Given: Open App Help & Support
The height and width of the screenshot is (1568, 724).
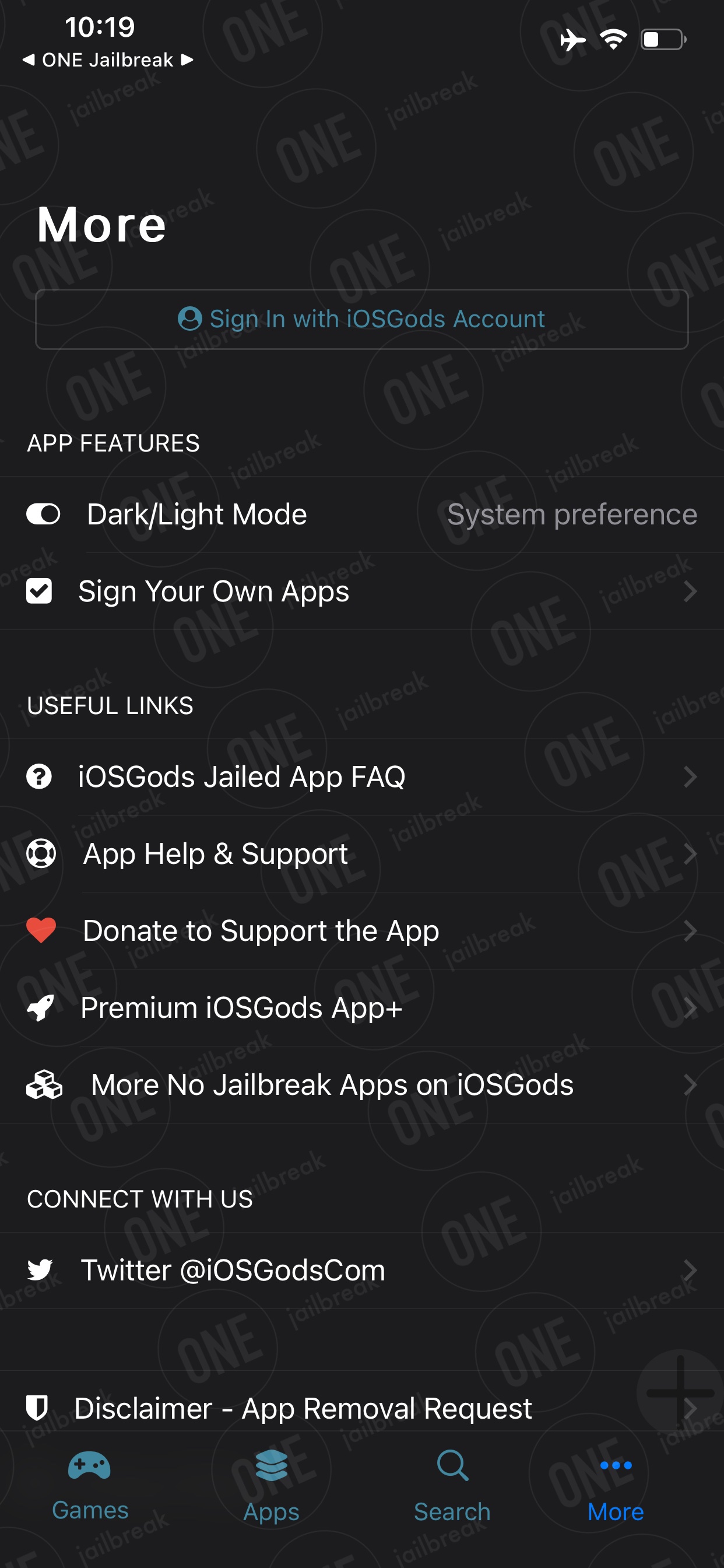Looking at the screenshot, I should pyautogui.click(x=362, y=853).
